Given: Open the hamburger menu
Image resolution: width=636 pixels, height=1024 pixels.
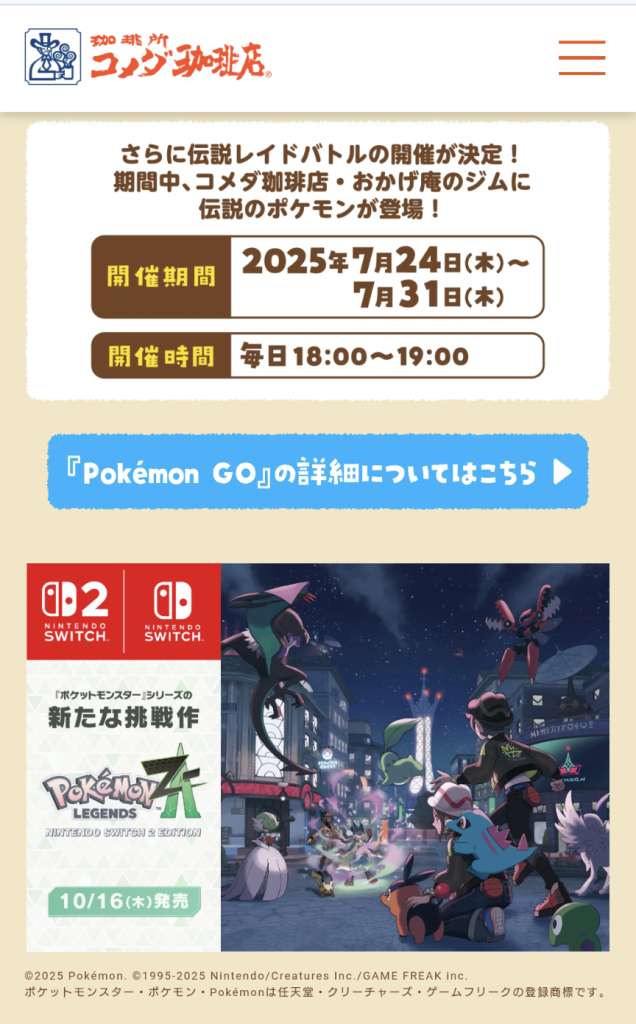Looking at the screenshot, I should point(581,58).
